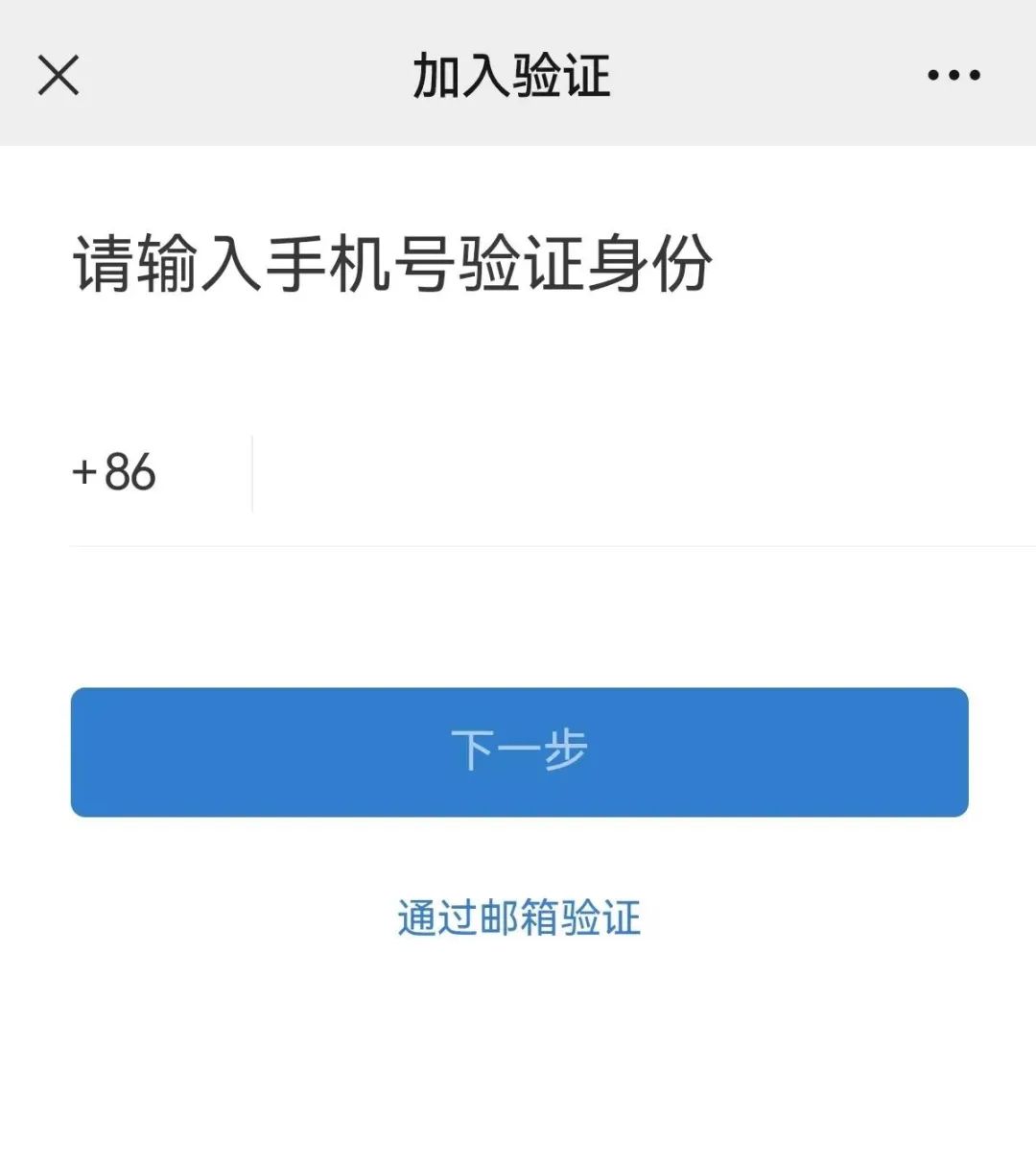Close the 加入验证 page

(x=59, y=75)
